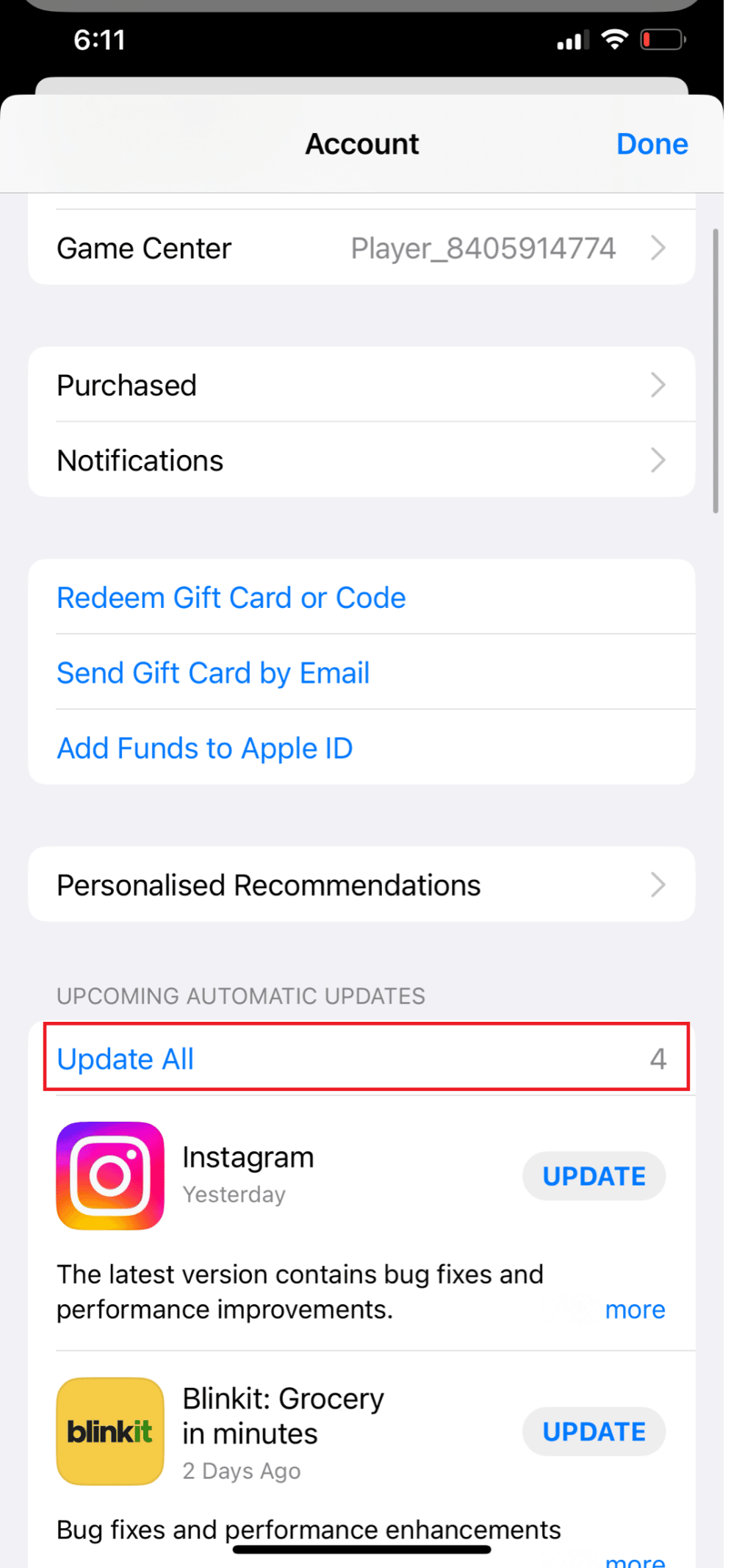Open Notifications settings
This screenshot has width=753, height=1568.
(x=361, y=461)
